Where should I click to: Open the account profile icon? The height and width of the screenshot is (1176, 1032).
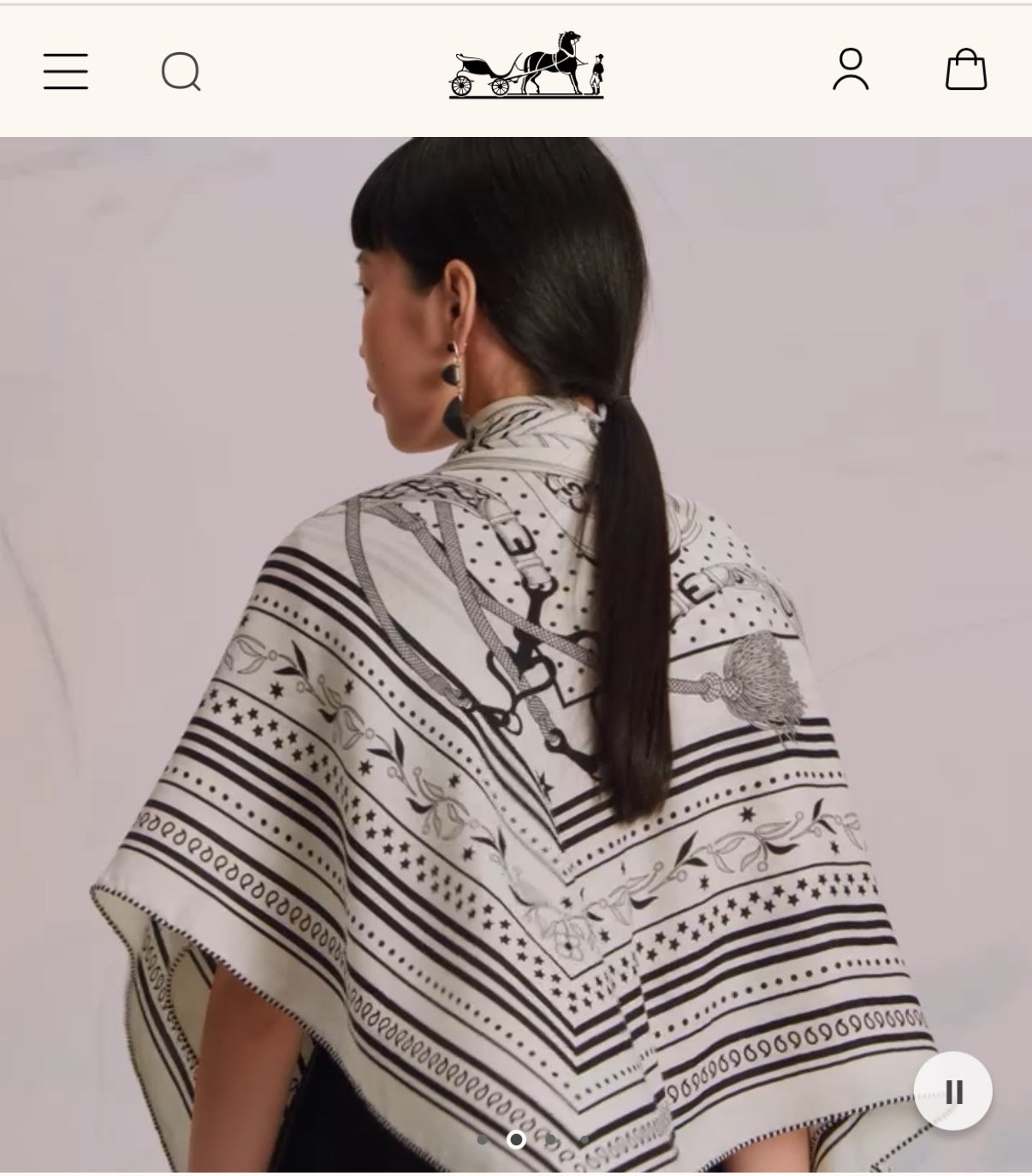pos(851,69)
